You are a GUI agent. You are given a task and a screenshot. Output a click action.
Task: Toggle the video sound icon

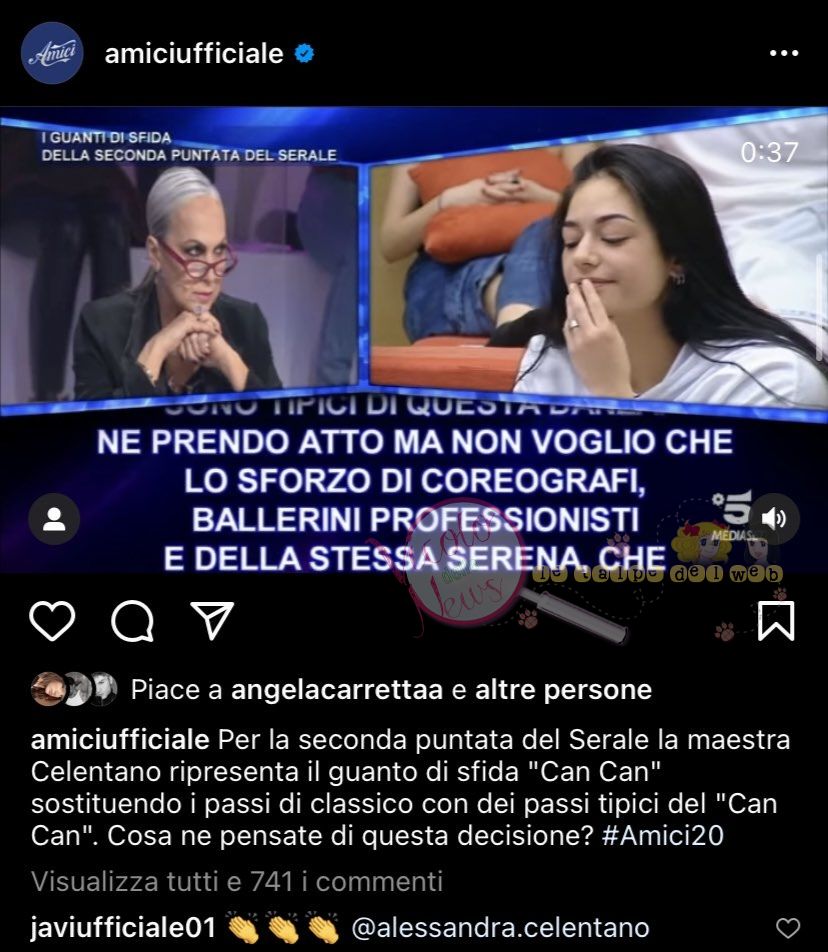tap(774, 519)
